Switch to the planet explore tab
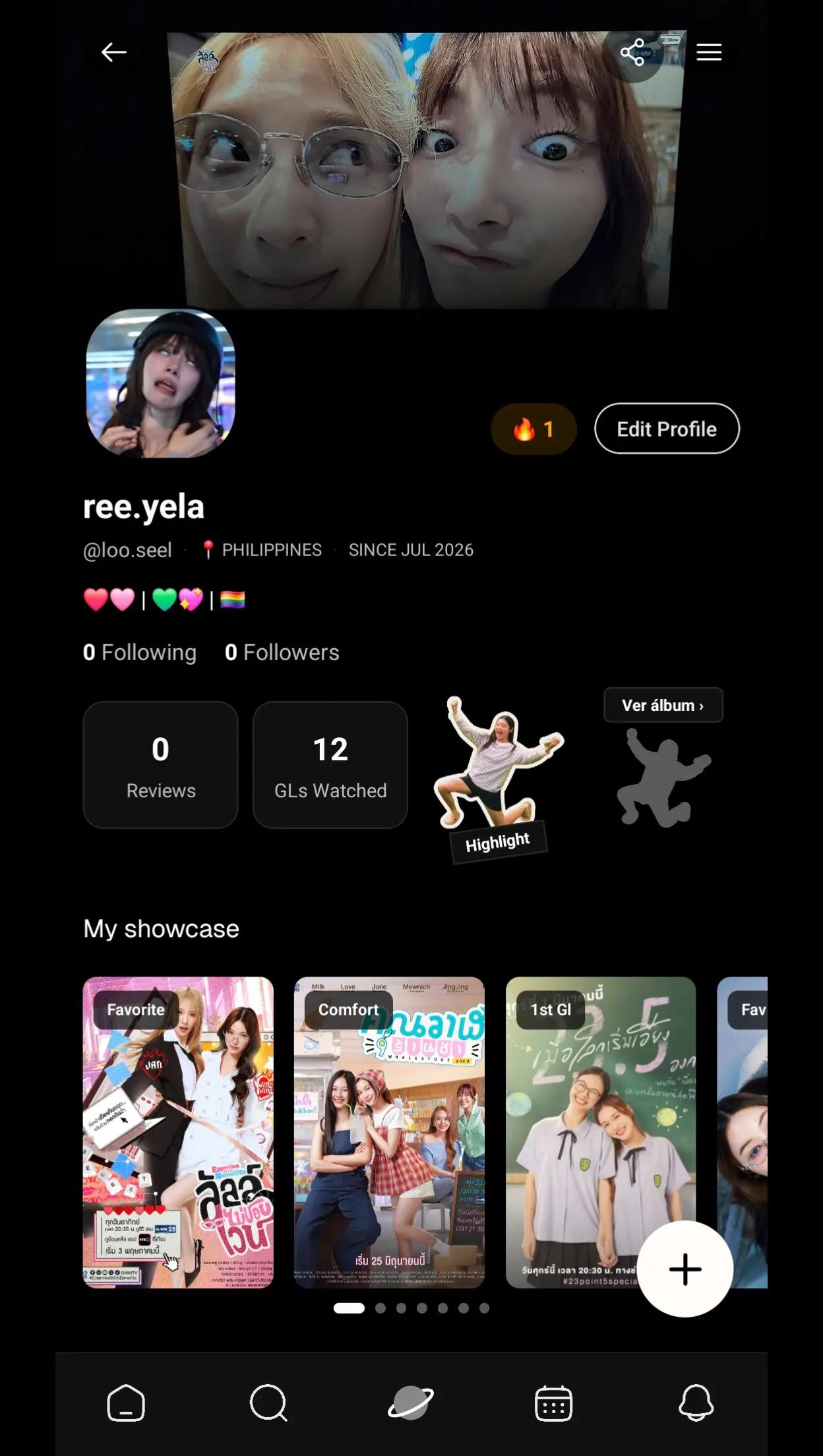The height and width of the screenshot is (1456, 823). pyautogui.click(x=411, y=1403)
